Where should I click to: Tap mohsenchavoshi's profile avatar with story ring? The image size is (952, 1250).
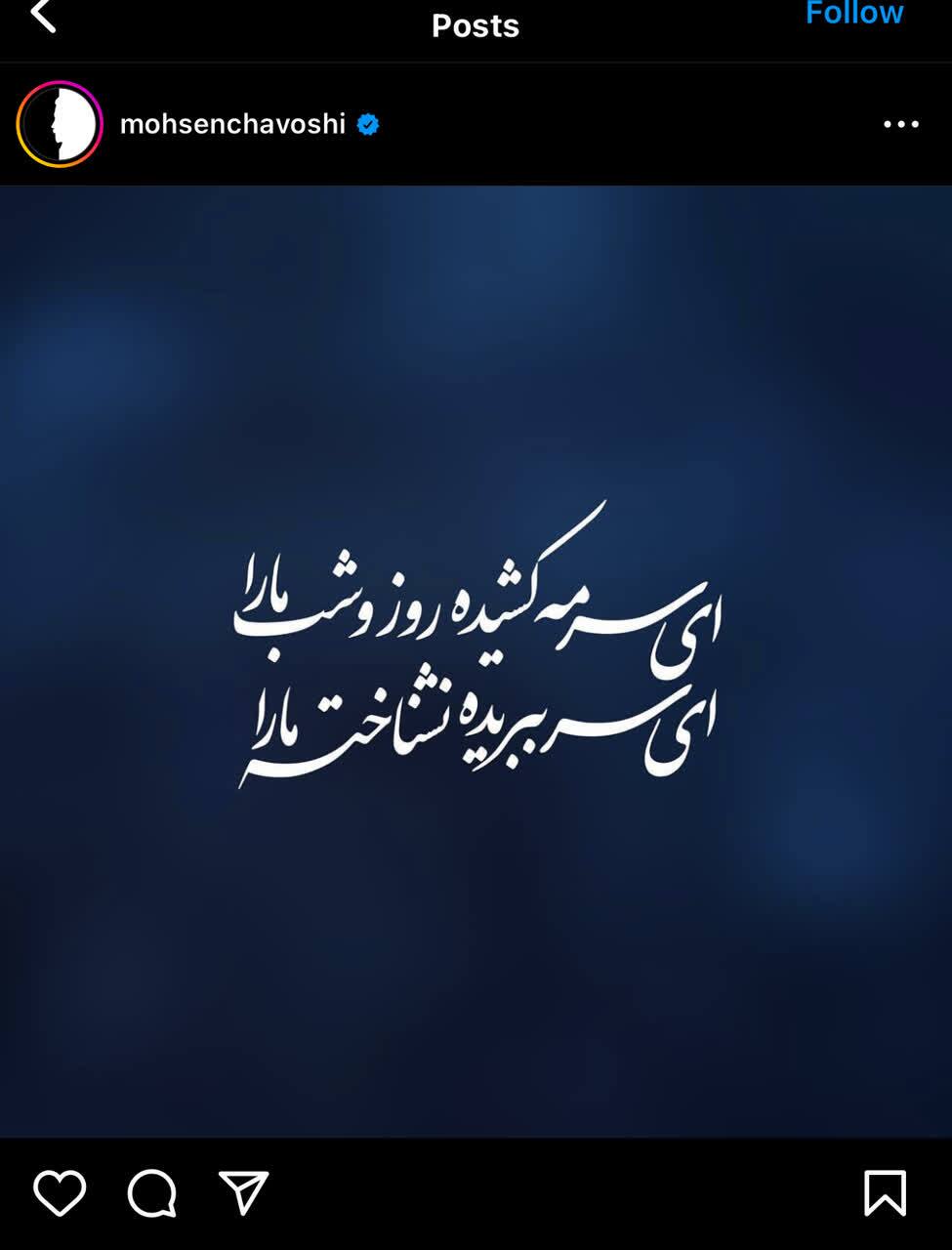(62, 124)
